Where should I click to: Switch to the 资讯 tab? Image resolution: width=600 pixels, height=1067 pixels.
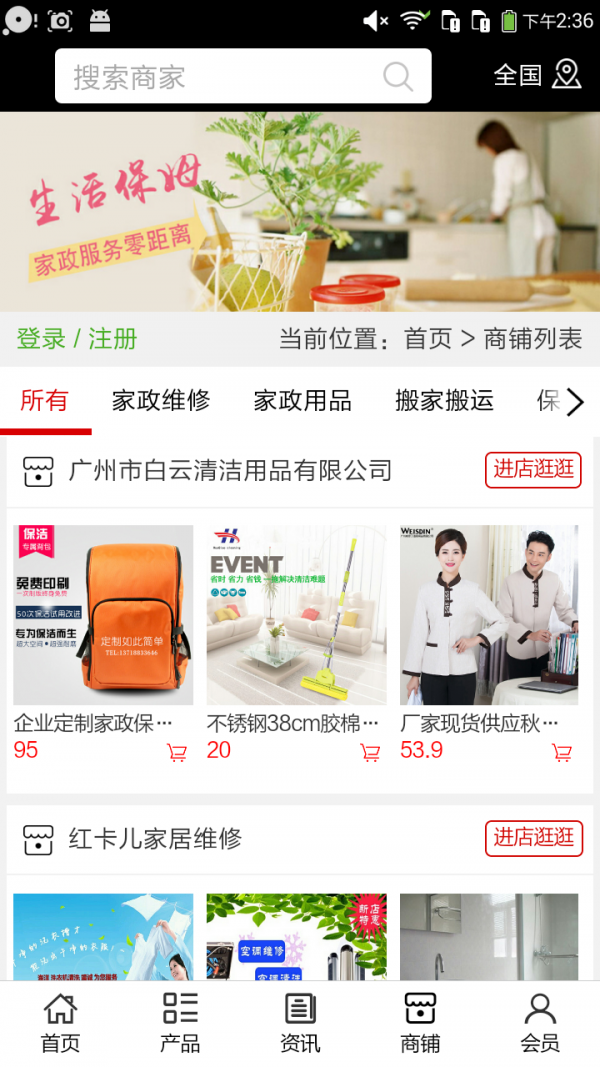[300, 1023]
